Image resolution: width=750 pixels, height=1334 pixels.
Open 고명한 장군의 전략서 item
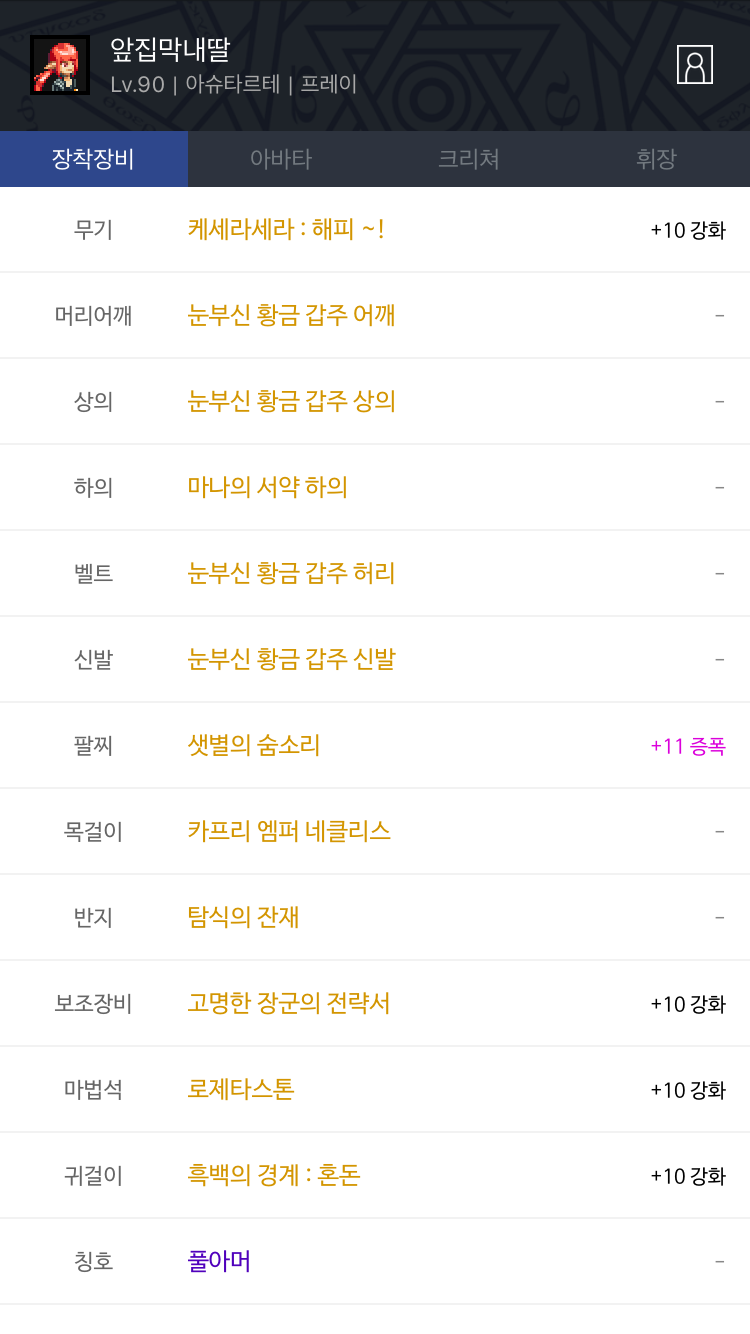(288, 1003)
